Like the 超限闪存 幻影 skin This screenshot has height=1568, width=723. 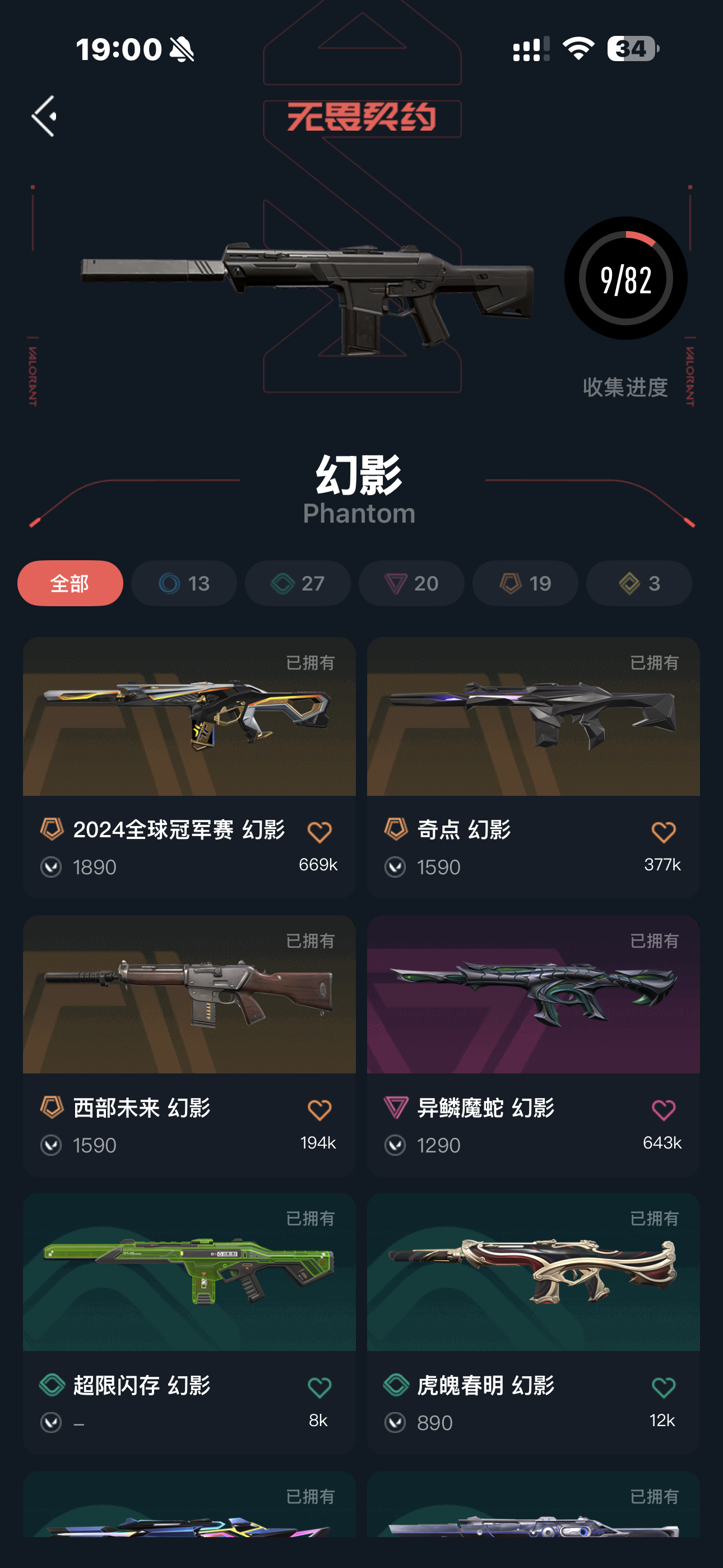(x=319, y=1388)
